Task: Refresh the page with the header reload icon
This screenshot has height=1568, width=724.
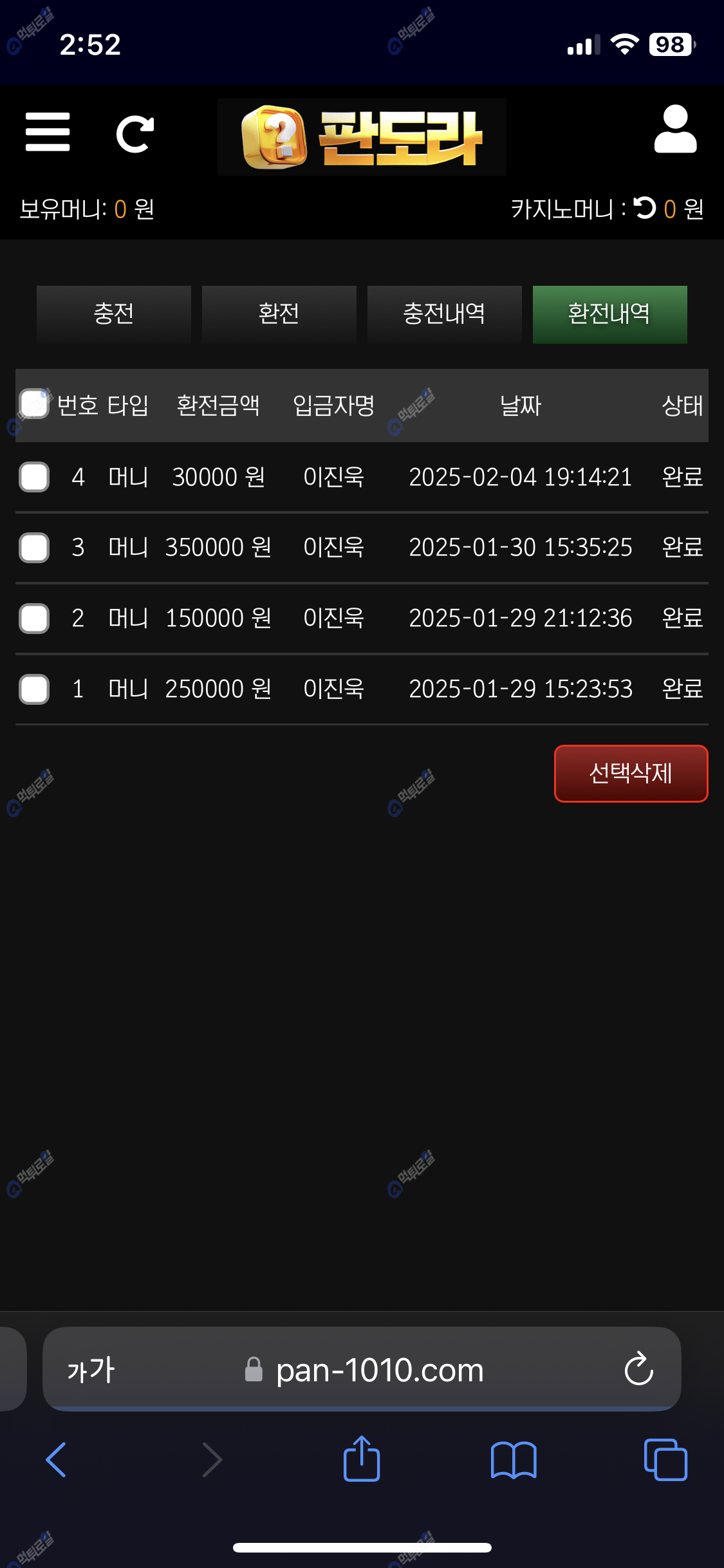Action: coord(135,134)
